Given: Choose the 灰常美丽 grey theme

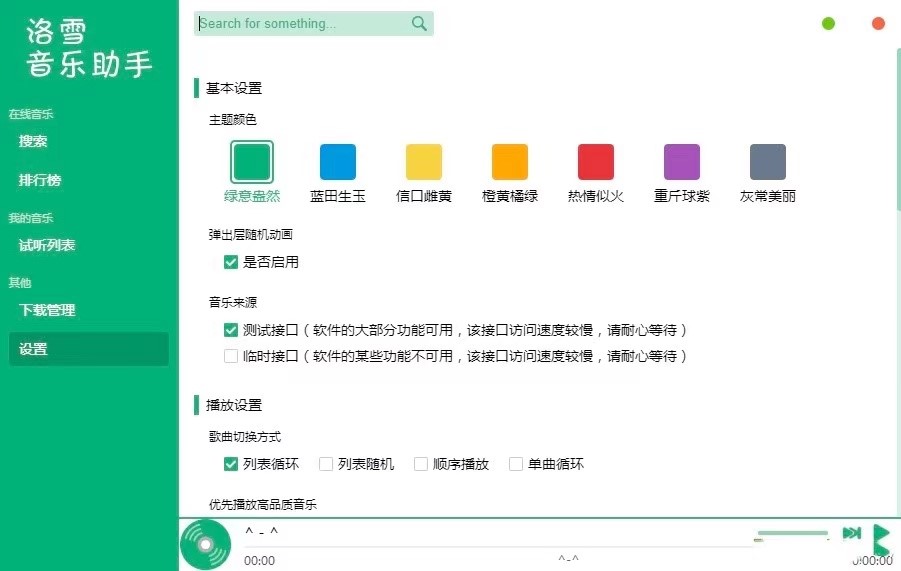Looking at the screenshot, I should pyautogui.click(x=768, y=162).
